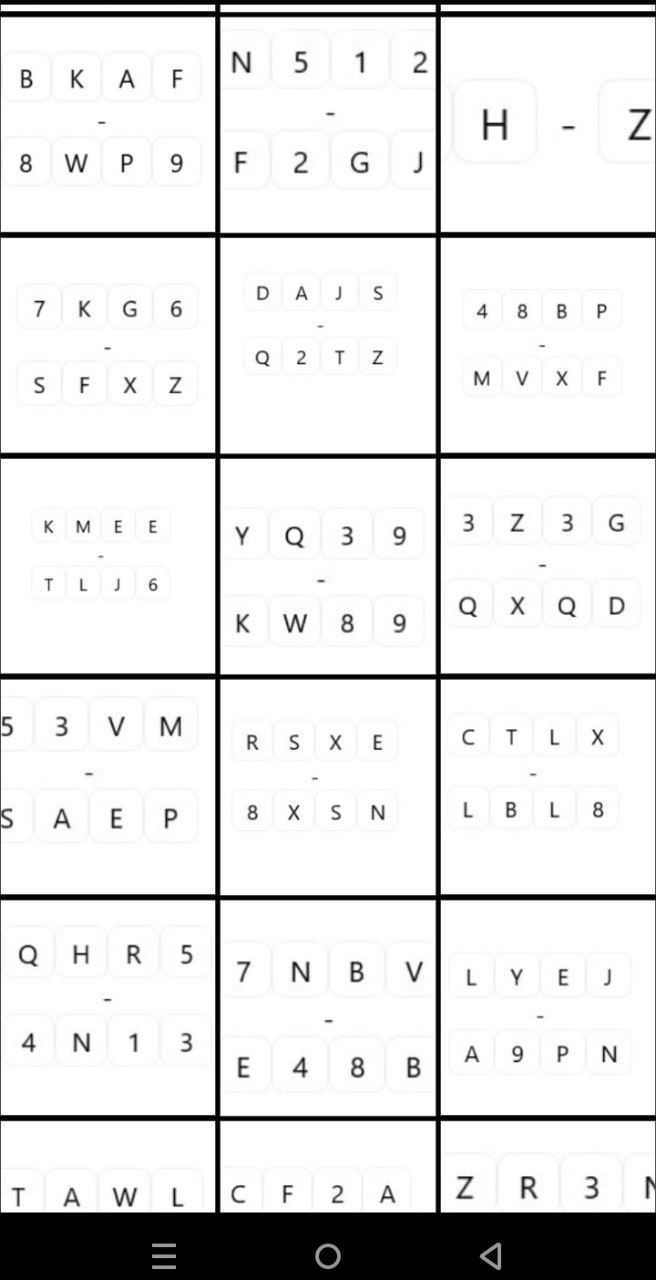Open the CTLX-LBL8 code tile
The height and width of the screenshot is (1280, 656).
point(548,787)
